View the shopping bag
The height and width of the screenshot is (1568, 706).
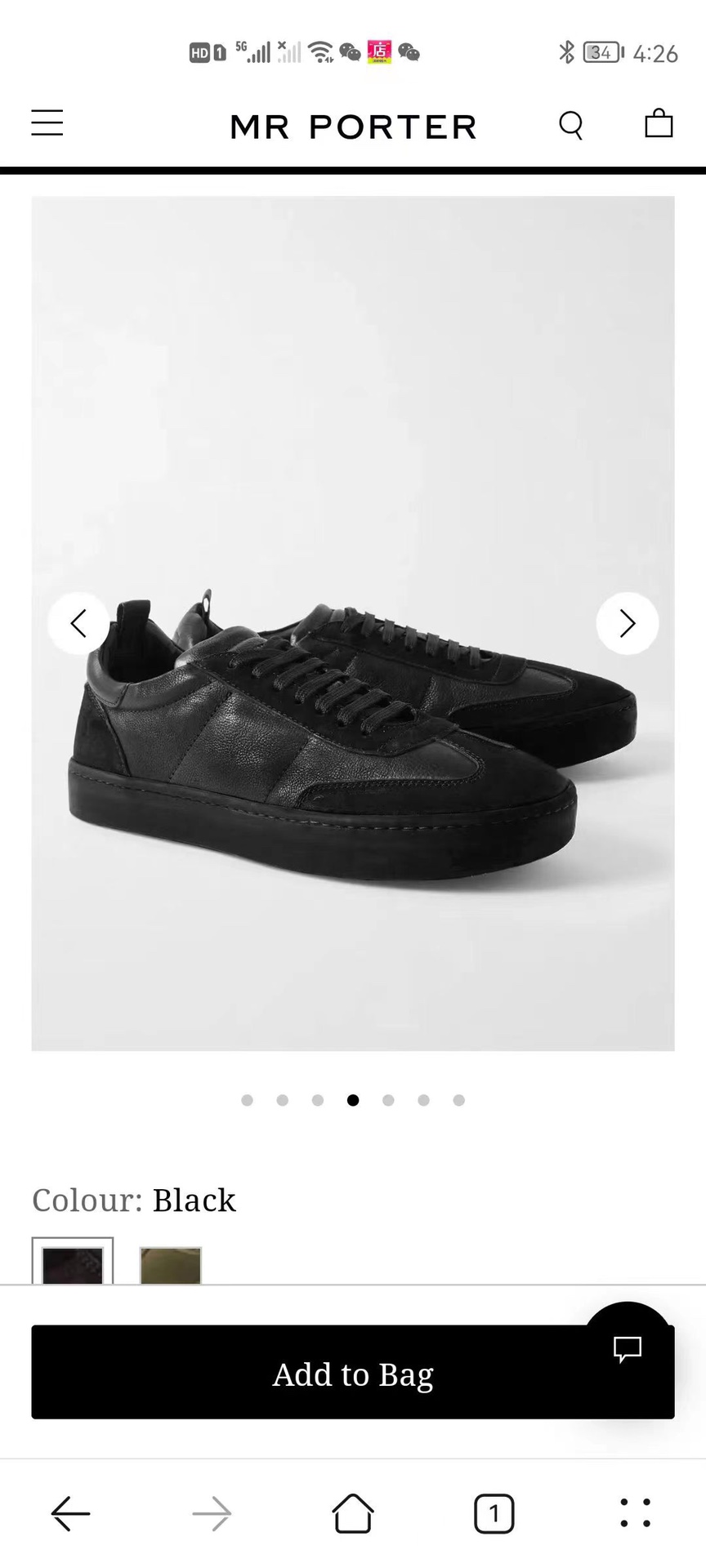(659, 124)
